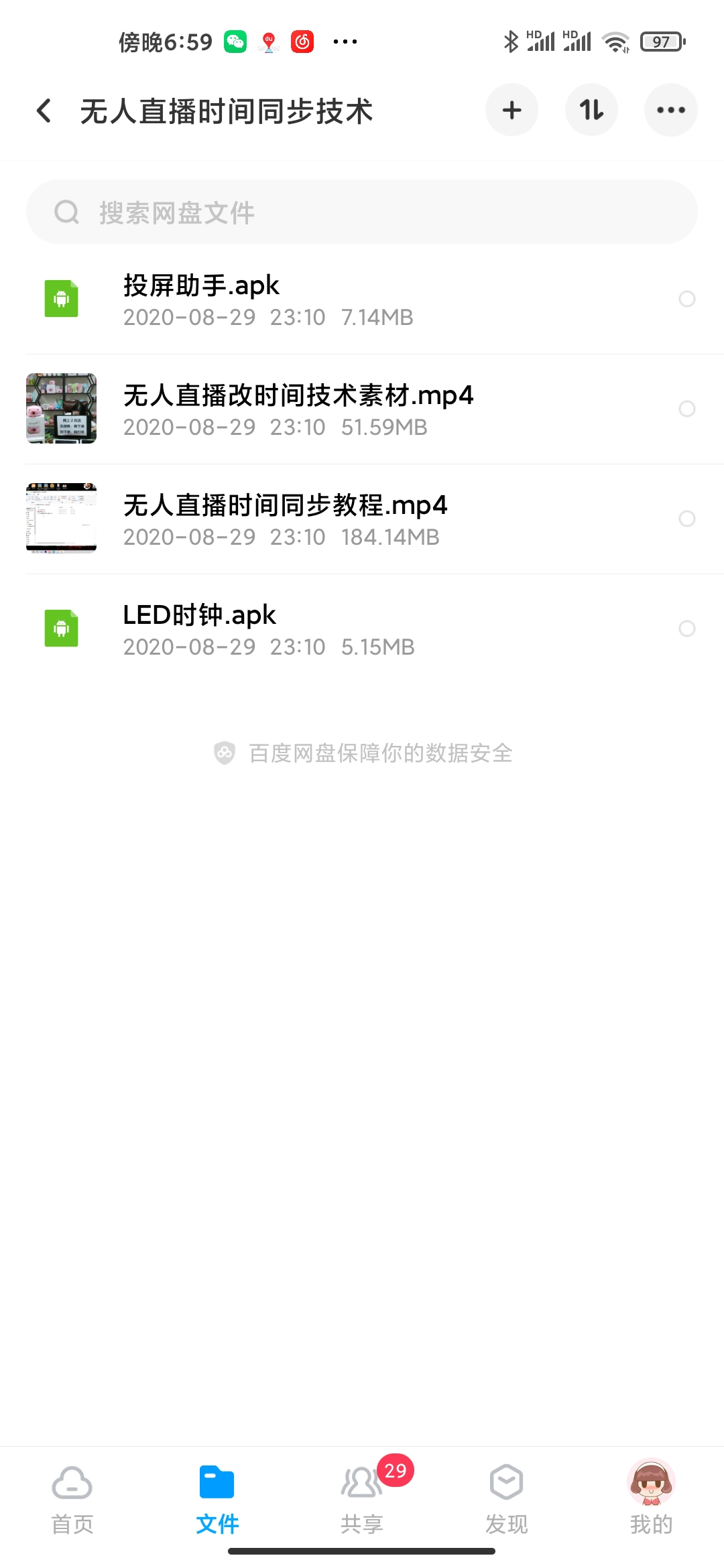Tap the LED时钟.apk Android file icon
724x1568 pixels.
click(61, 629)
